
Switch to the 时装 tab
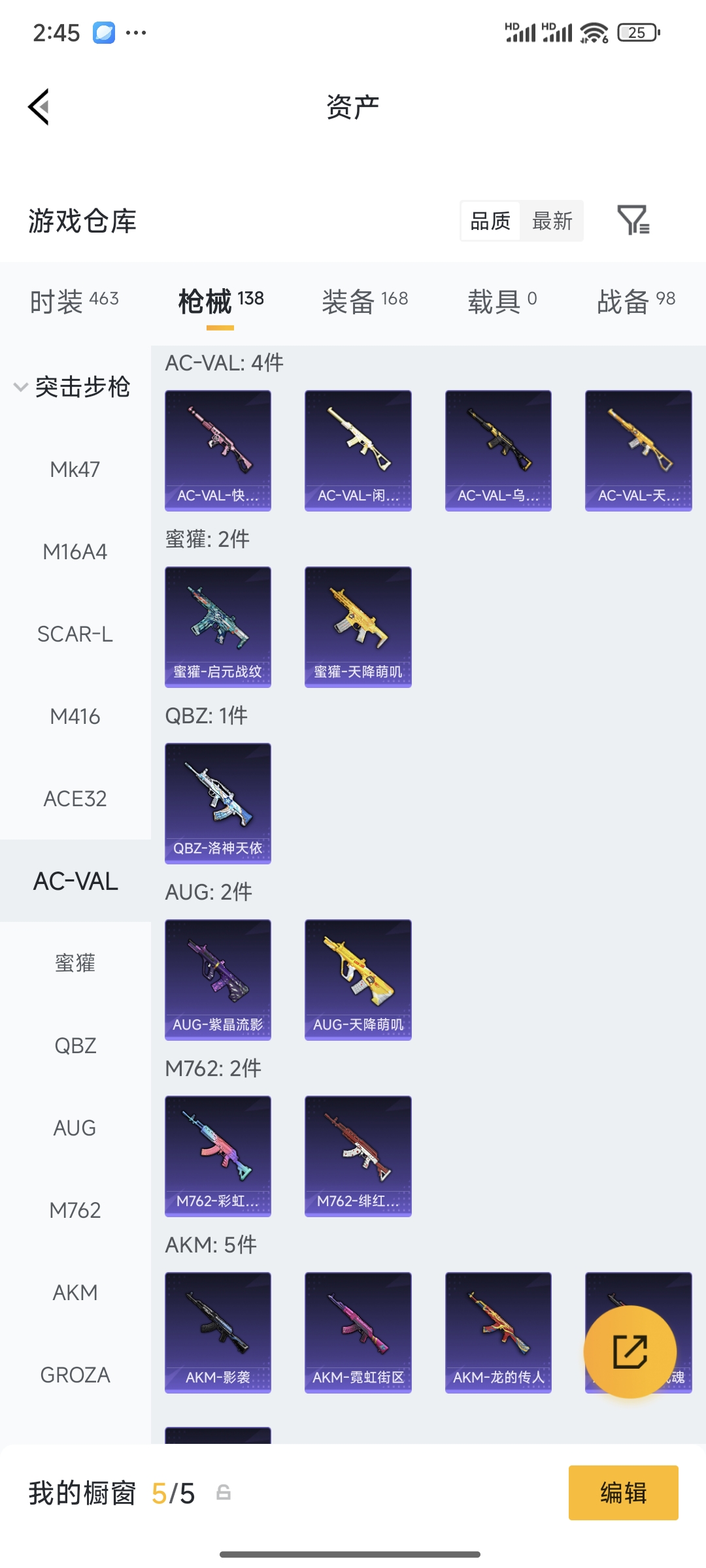pos(74,302)
